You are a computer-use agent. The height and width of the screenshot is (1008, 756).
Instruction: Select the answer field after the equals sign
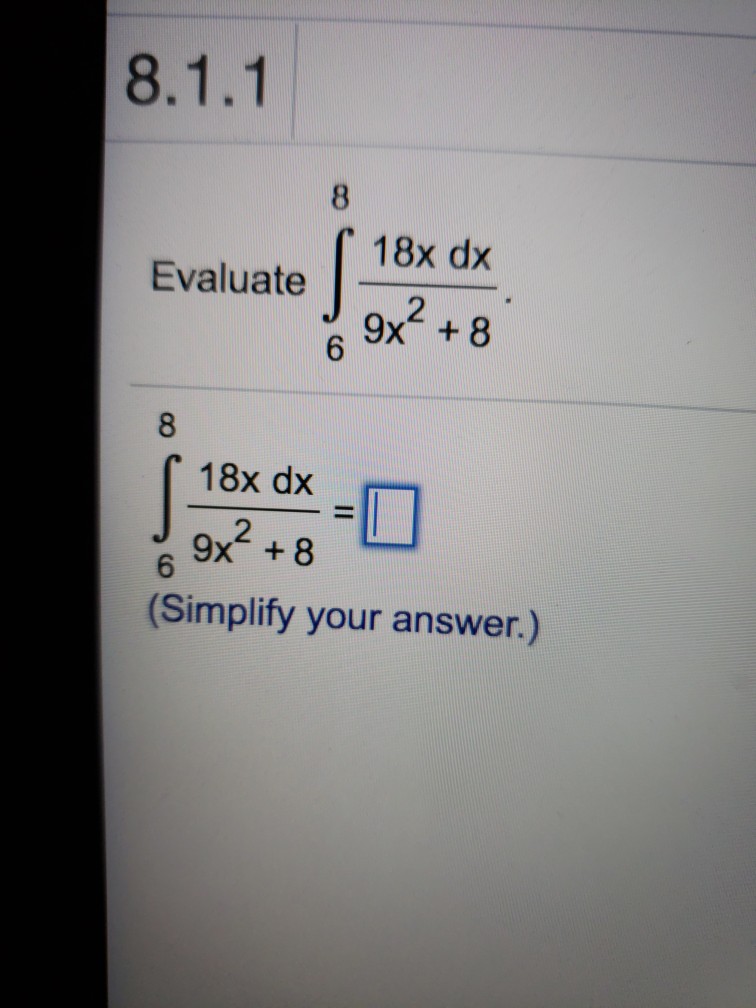[389, 514]
